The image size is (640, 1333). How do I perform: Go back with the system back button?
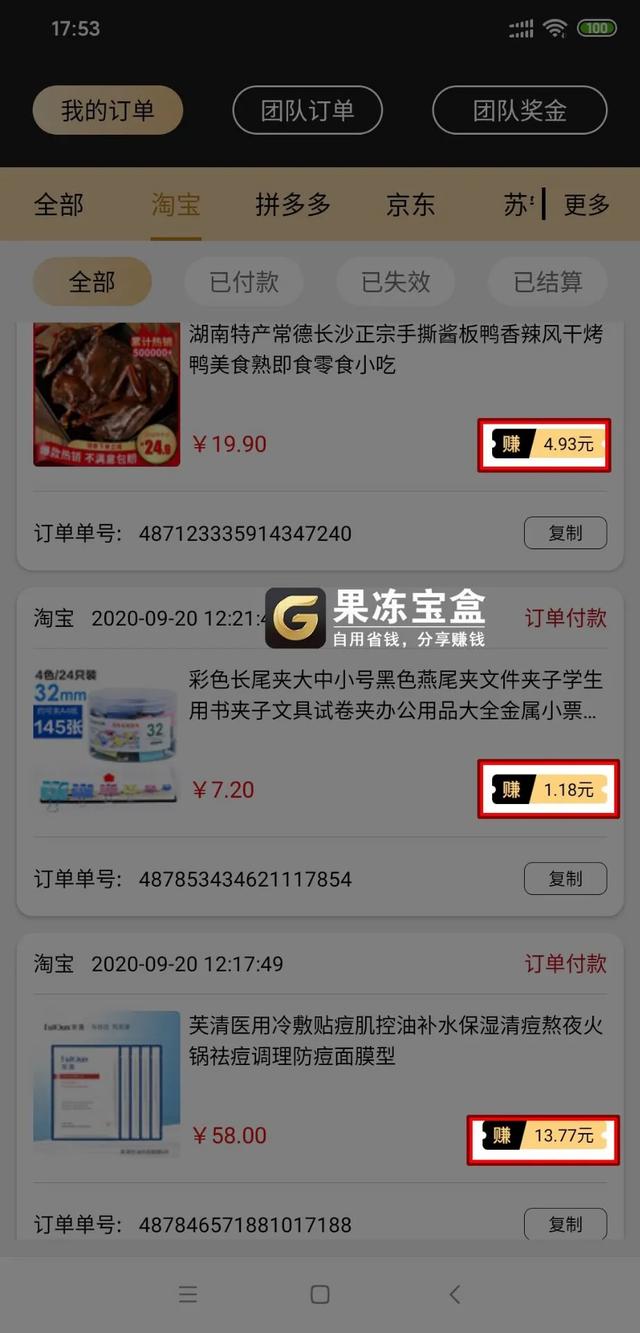click(x=454, y=1294)
